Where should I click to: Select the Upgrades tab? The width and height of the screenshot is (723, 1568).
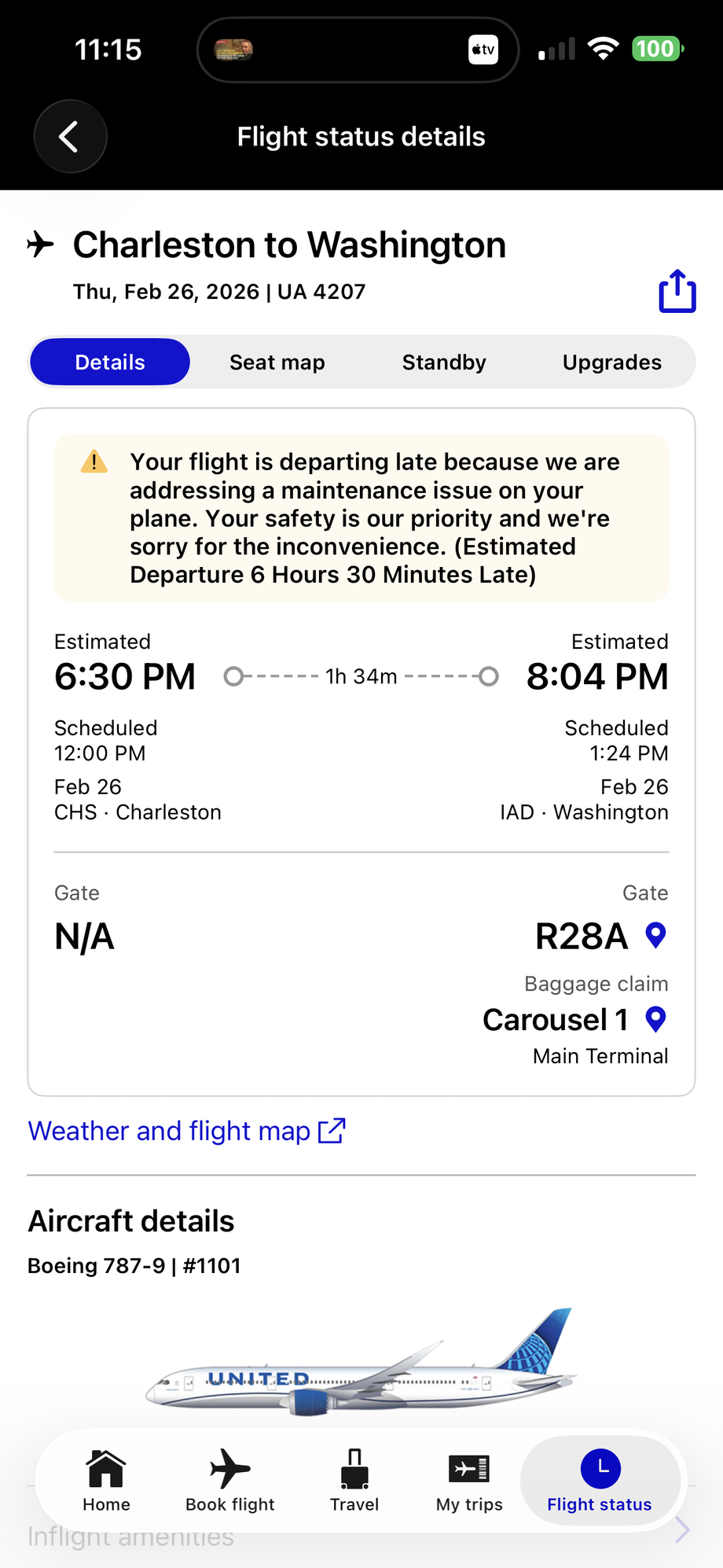click(x=611, y=362)
